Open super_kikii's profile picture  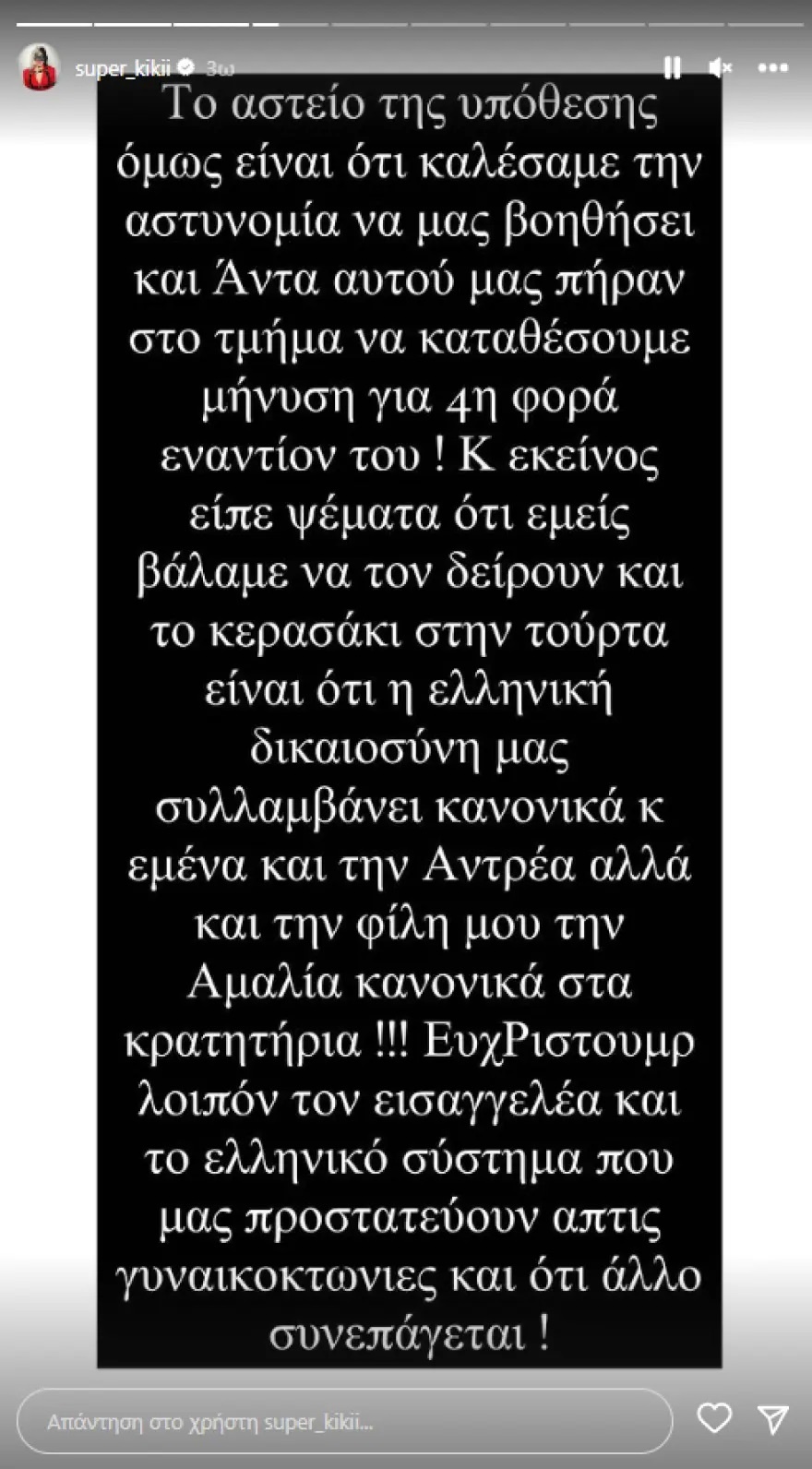coord(39,67)
